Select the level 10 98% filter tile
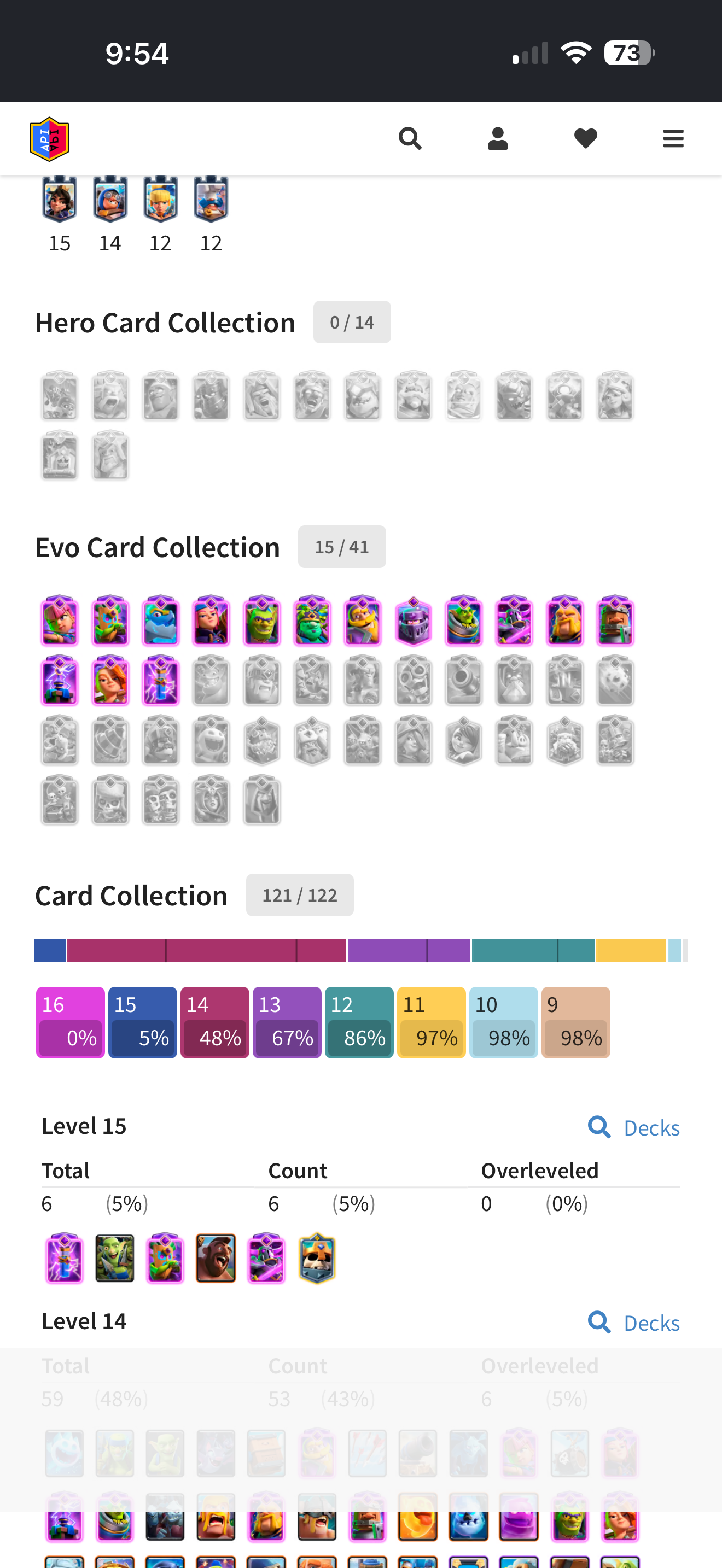Viewport: 722px width, 1568px height. point(503,1022)
